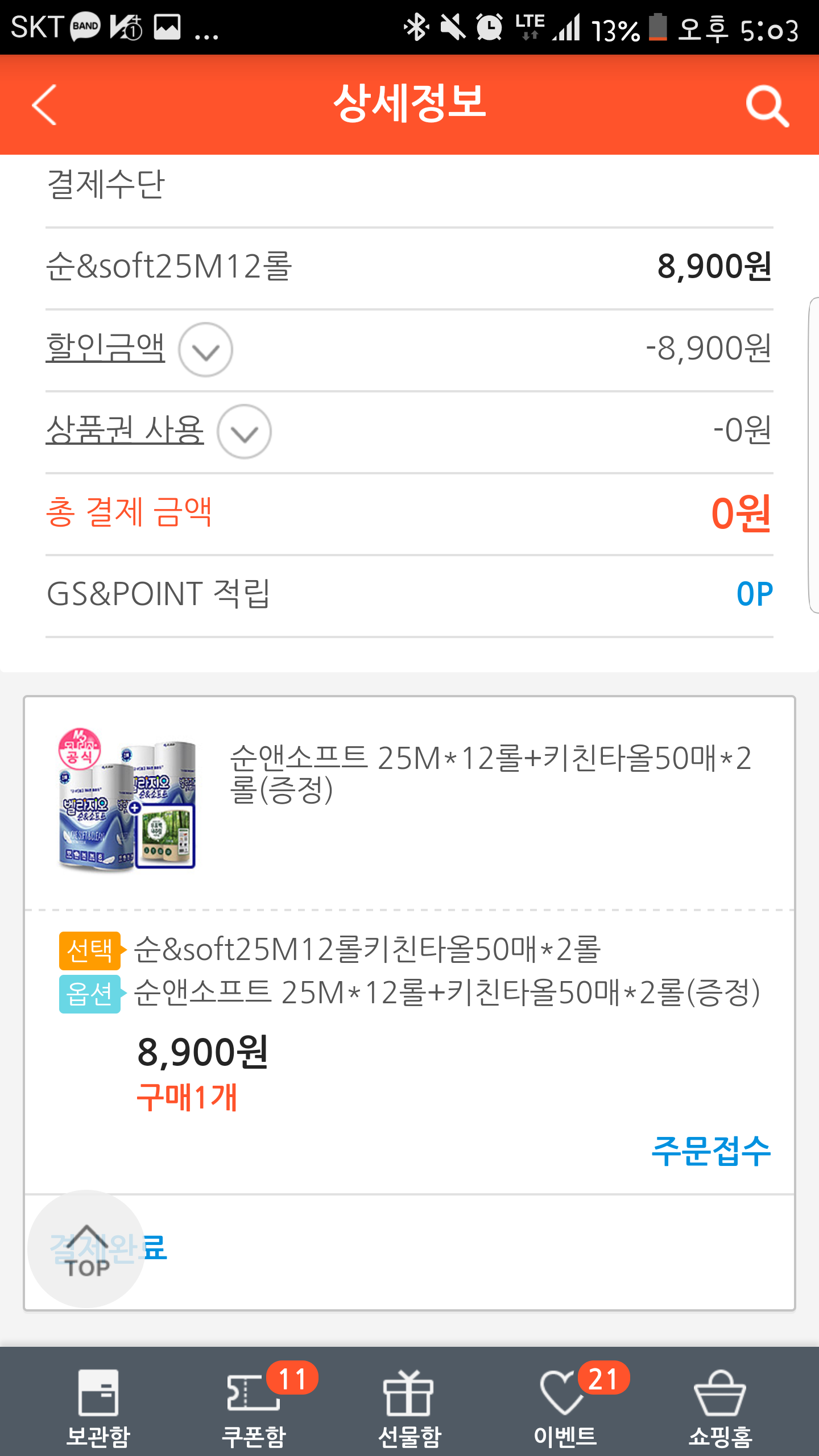819x1456 pixels.
Task: Open the search magnifier icon
Action: 767,106
